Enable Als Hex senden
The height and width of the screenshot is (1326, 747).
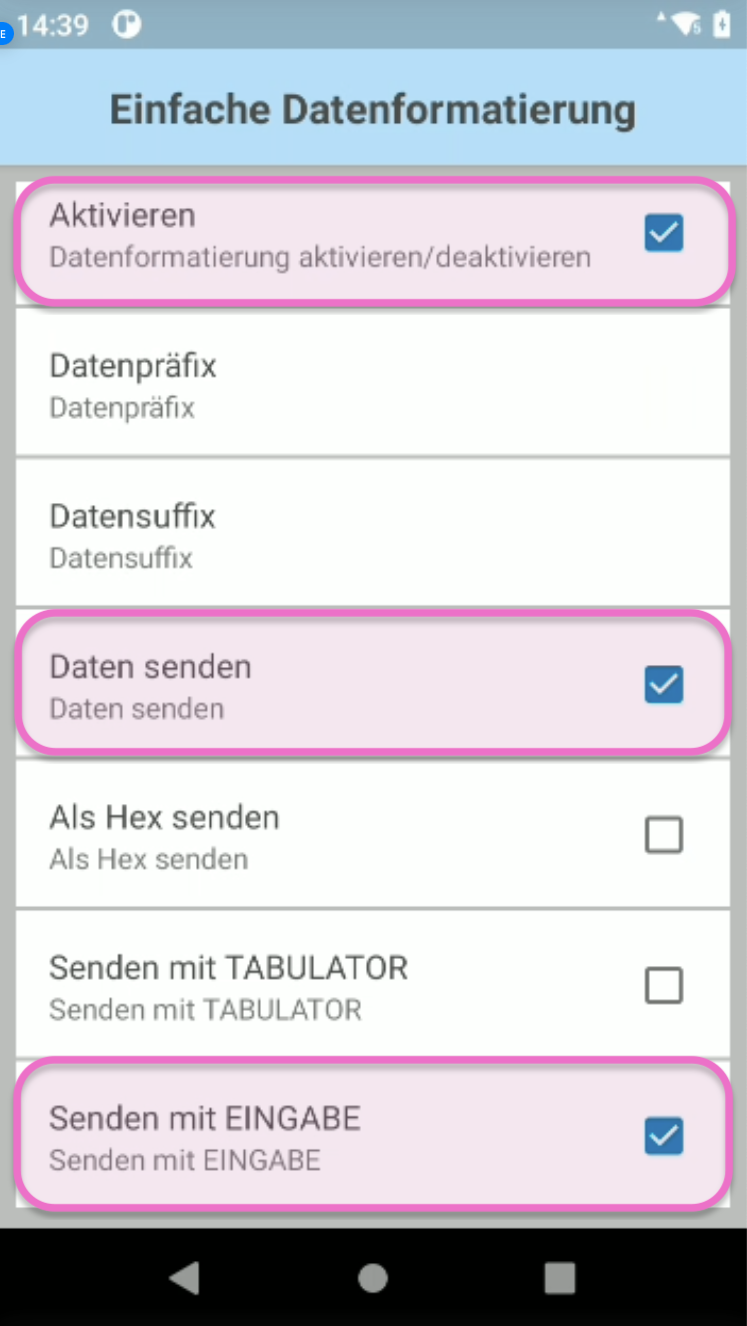pos(663,835)
